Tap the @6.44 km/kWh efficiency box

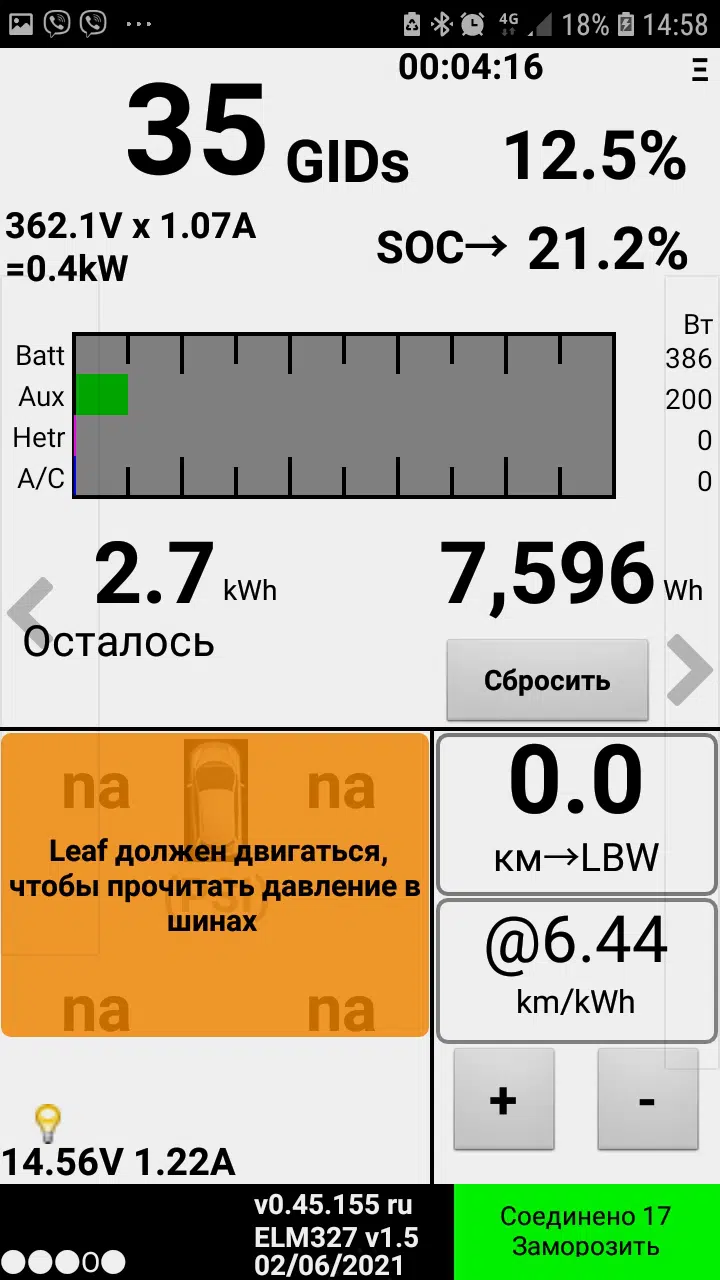point(577,970)
